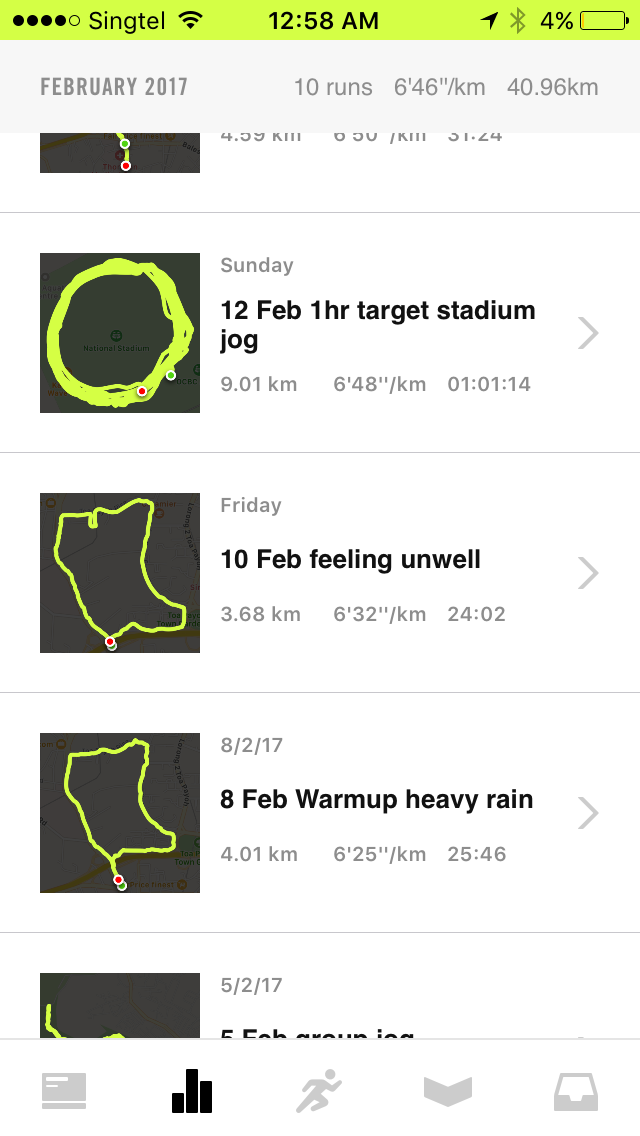Screen dimensions: 640x1136
Task: Switch to the inbox tray tab
Action: [x=576, y=1092]
